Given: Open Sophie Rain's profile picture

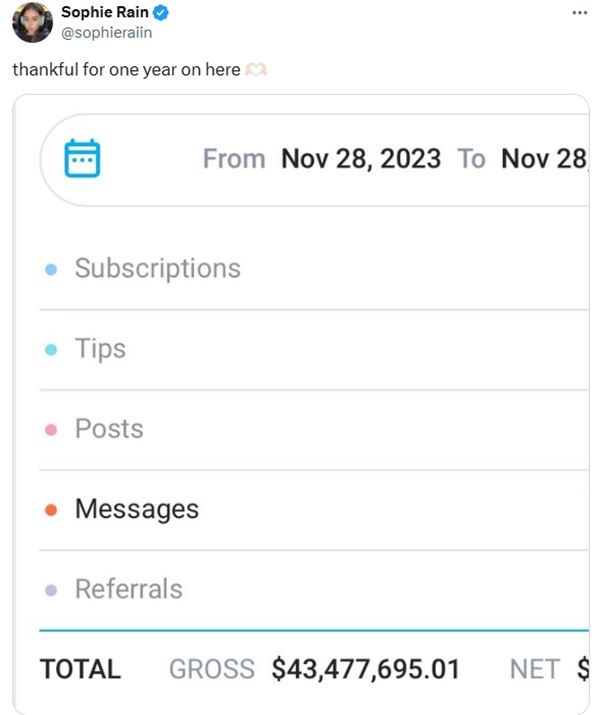Looking at the screenshot, I should pyautogui.click(x=32, y=23).
